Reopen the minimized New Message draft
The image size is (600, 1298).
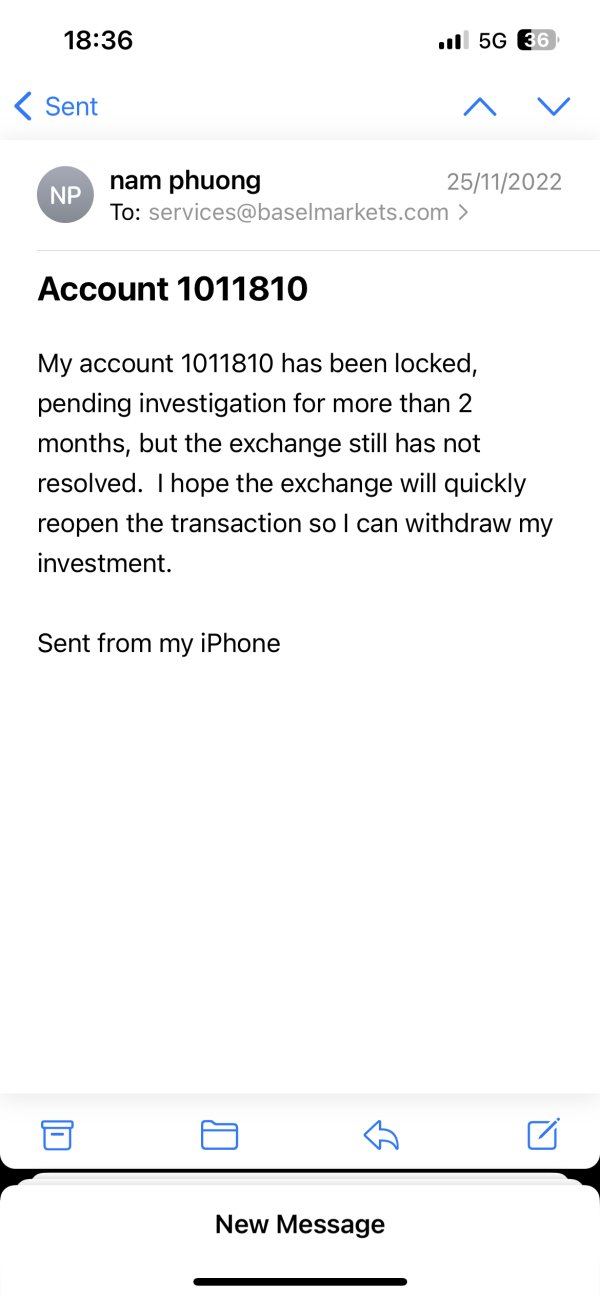(300, 1224)
